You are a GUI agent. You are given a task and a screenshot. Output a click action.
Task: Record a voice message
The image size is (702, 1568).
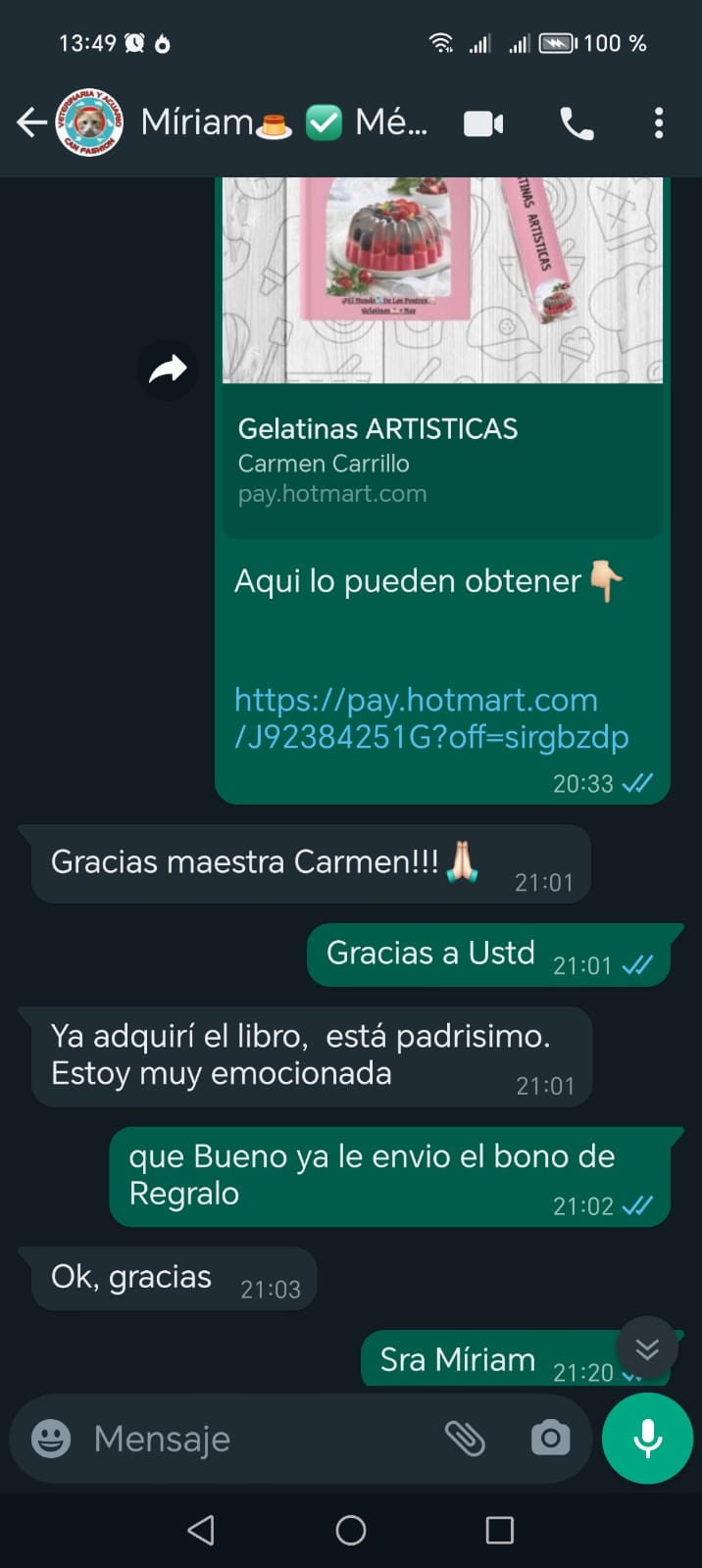(647, 1439)
